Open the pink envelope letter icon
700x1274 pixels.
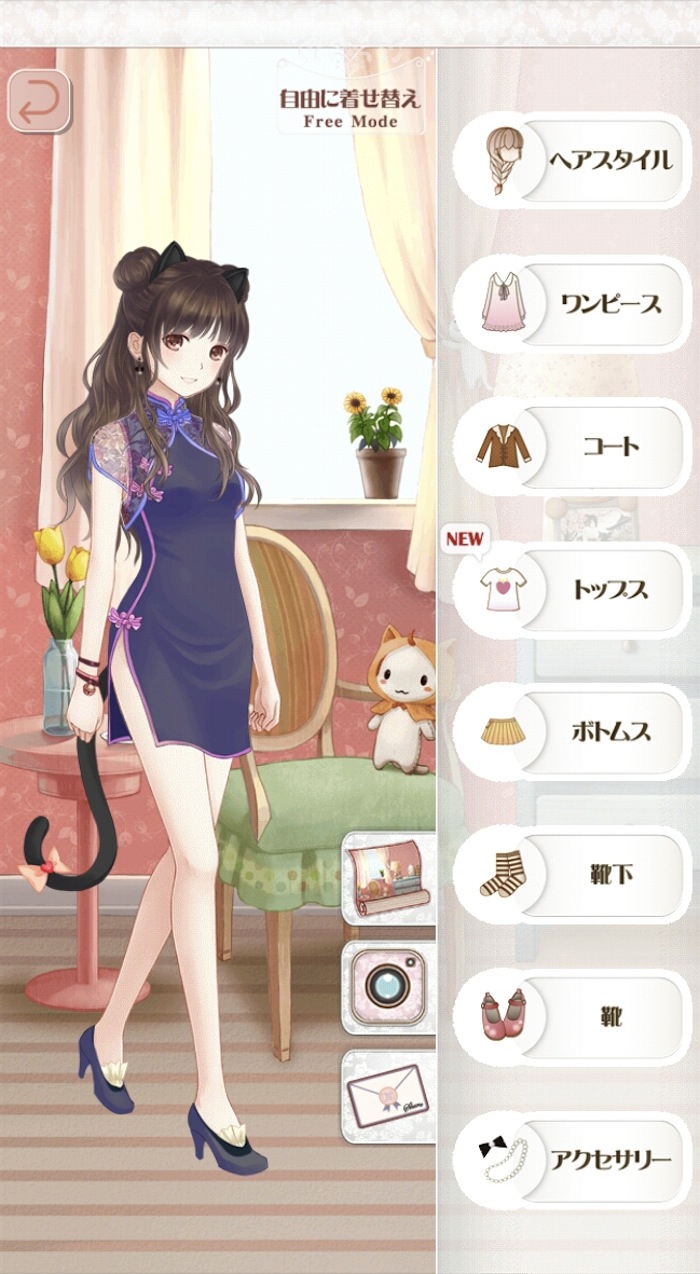(391, 1097)
